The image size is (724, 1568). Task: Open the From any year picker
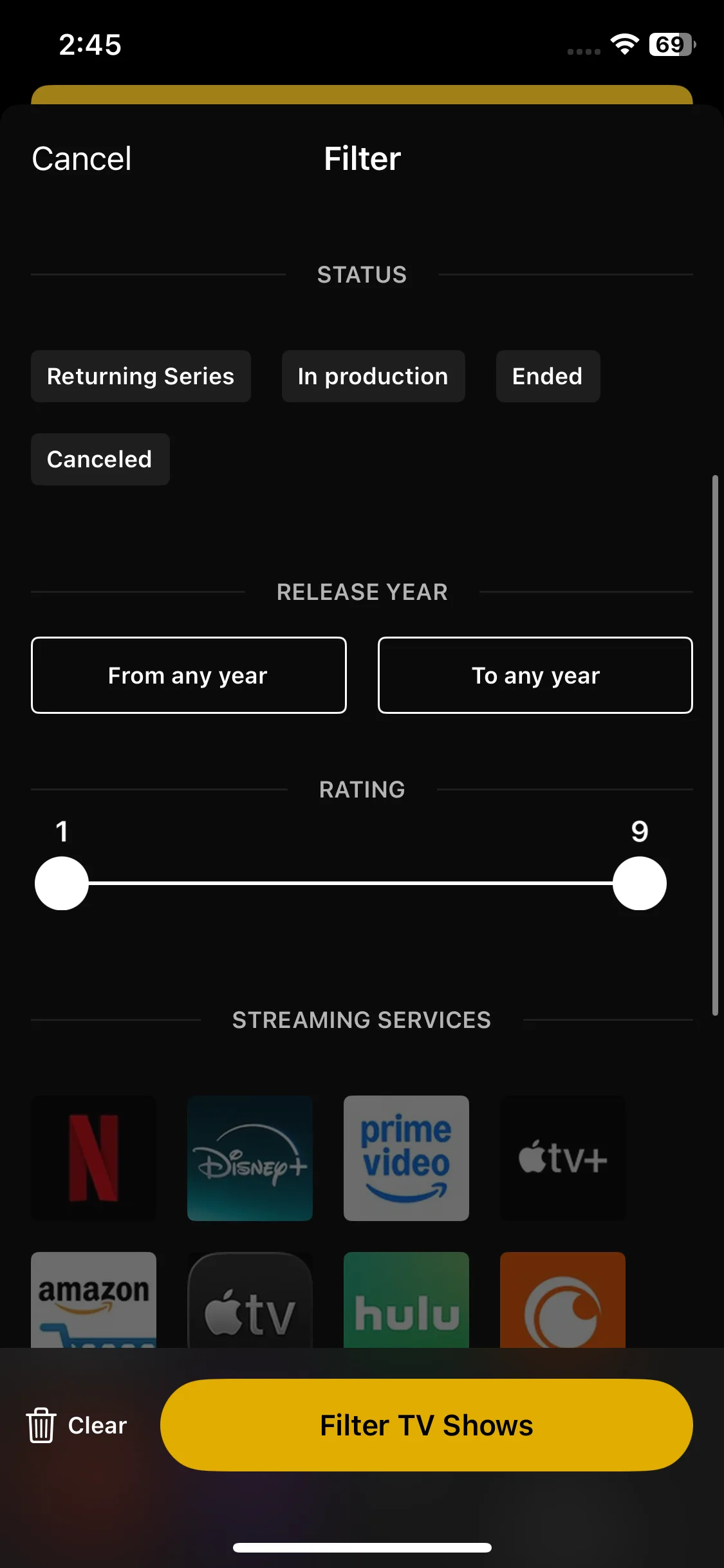(x=189, y=675)
